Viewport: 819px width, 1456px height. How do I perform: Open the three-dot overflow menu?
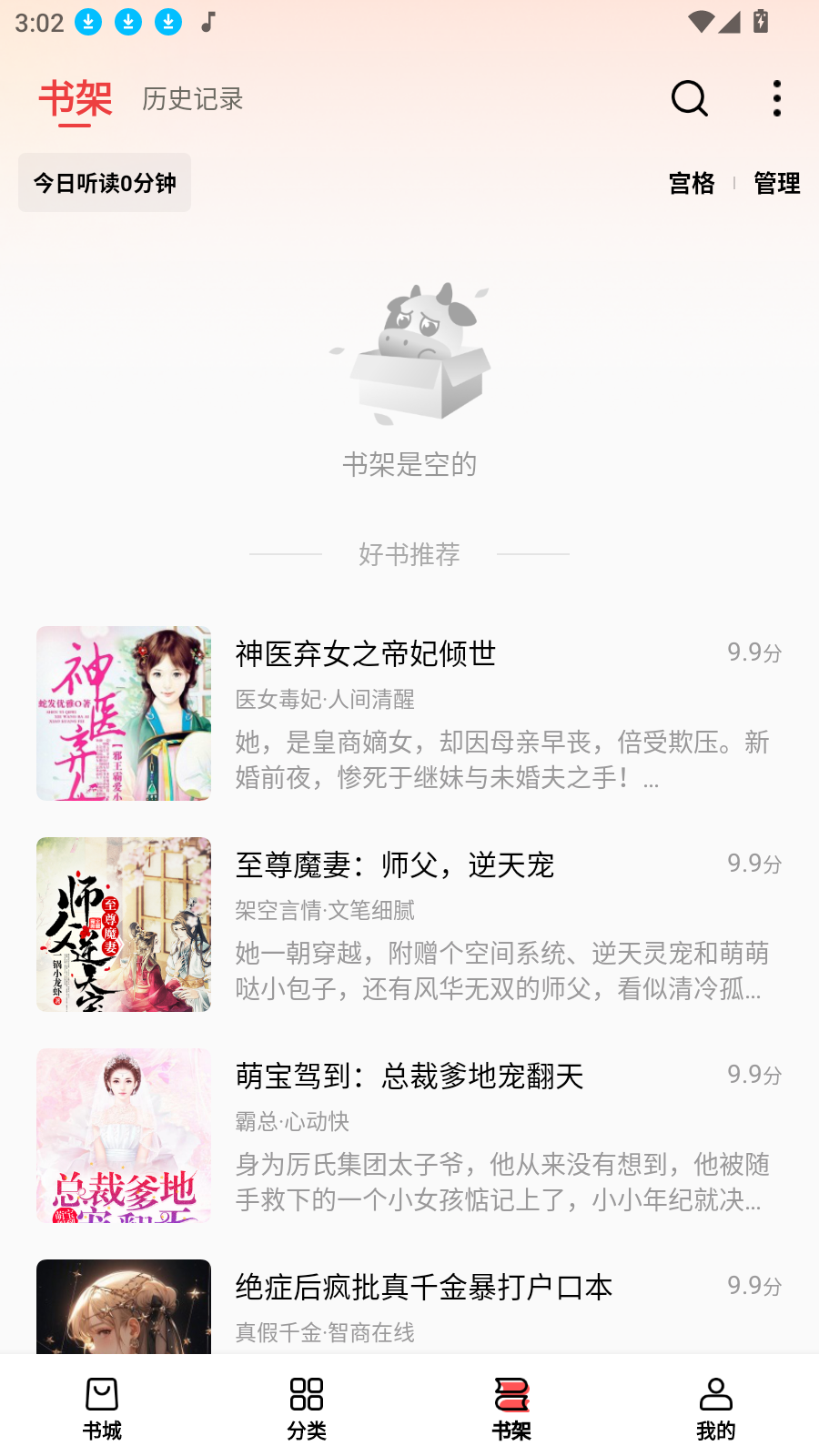click(x=776, y=98)
